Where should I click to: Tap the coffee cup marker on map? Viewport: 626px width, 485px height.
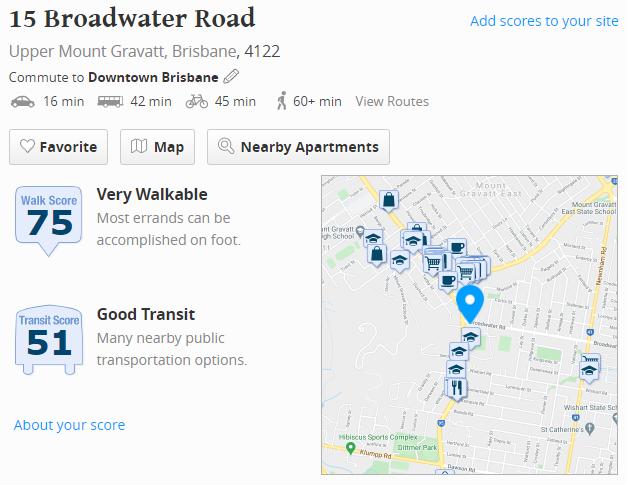coord(456,247)
